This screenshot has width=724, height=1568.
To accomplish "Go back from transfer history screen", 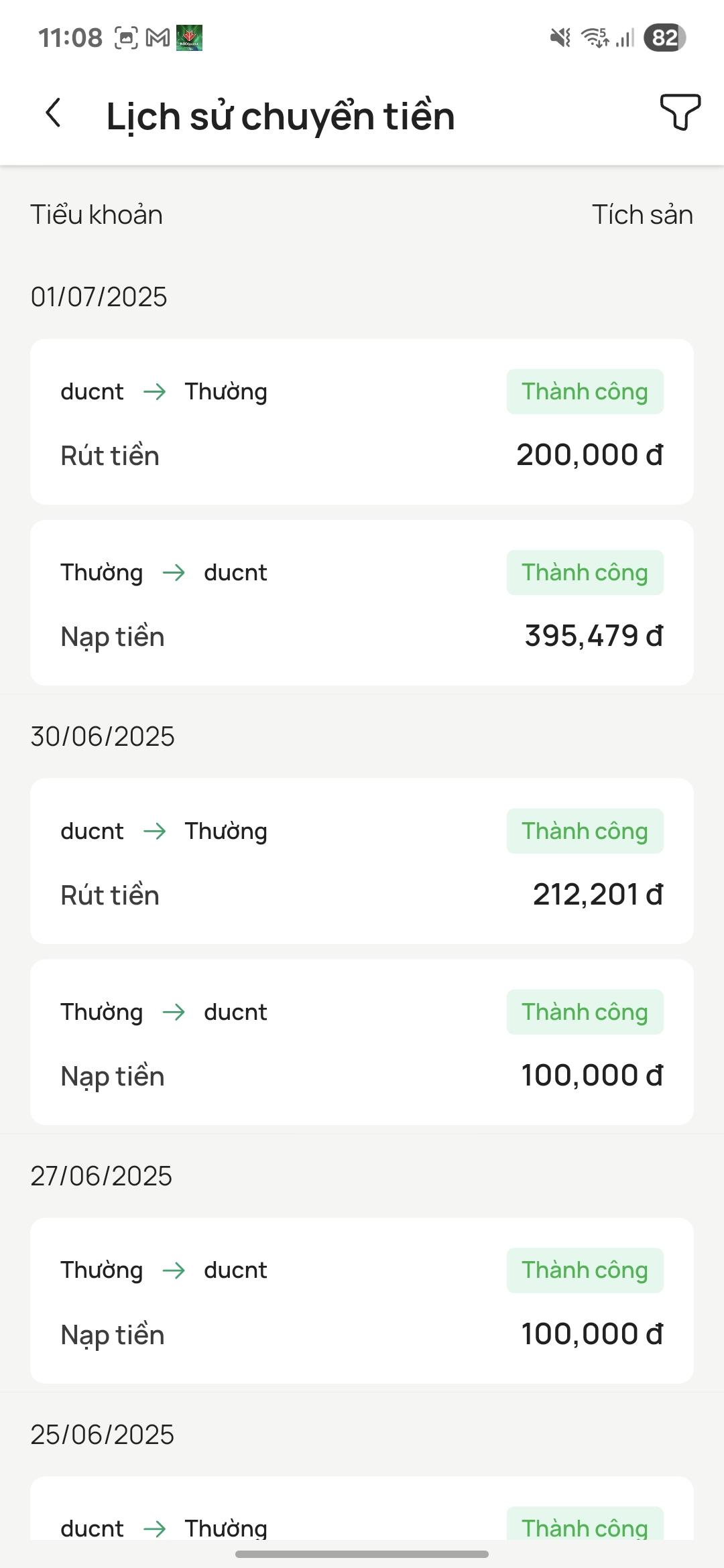I will (x=54, y=113).
